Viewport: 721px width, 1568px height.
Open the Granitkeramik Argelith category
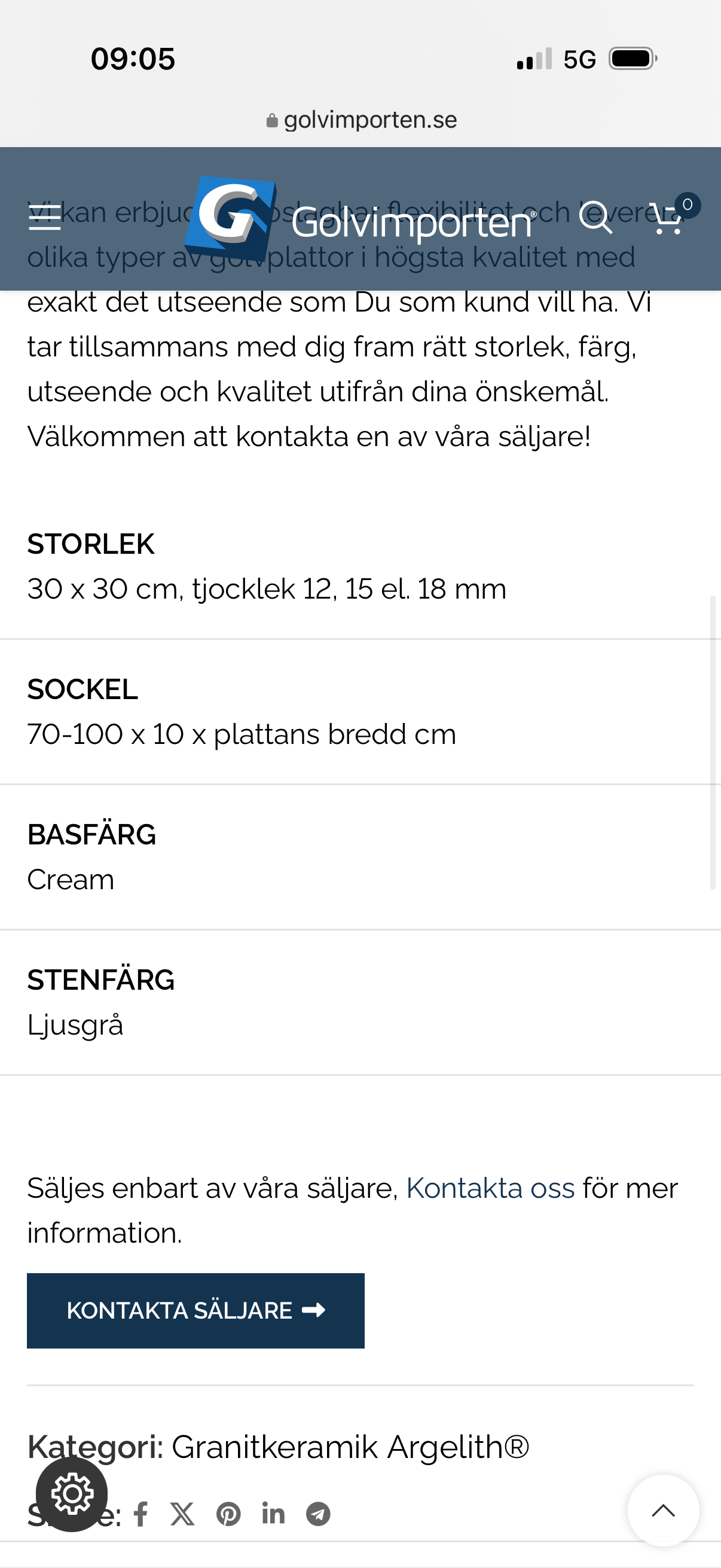350,1447
